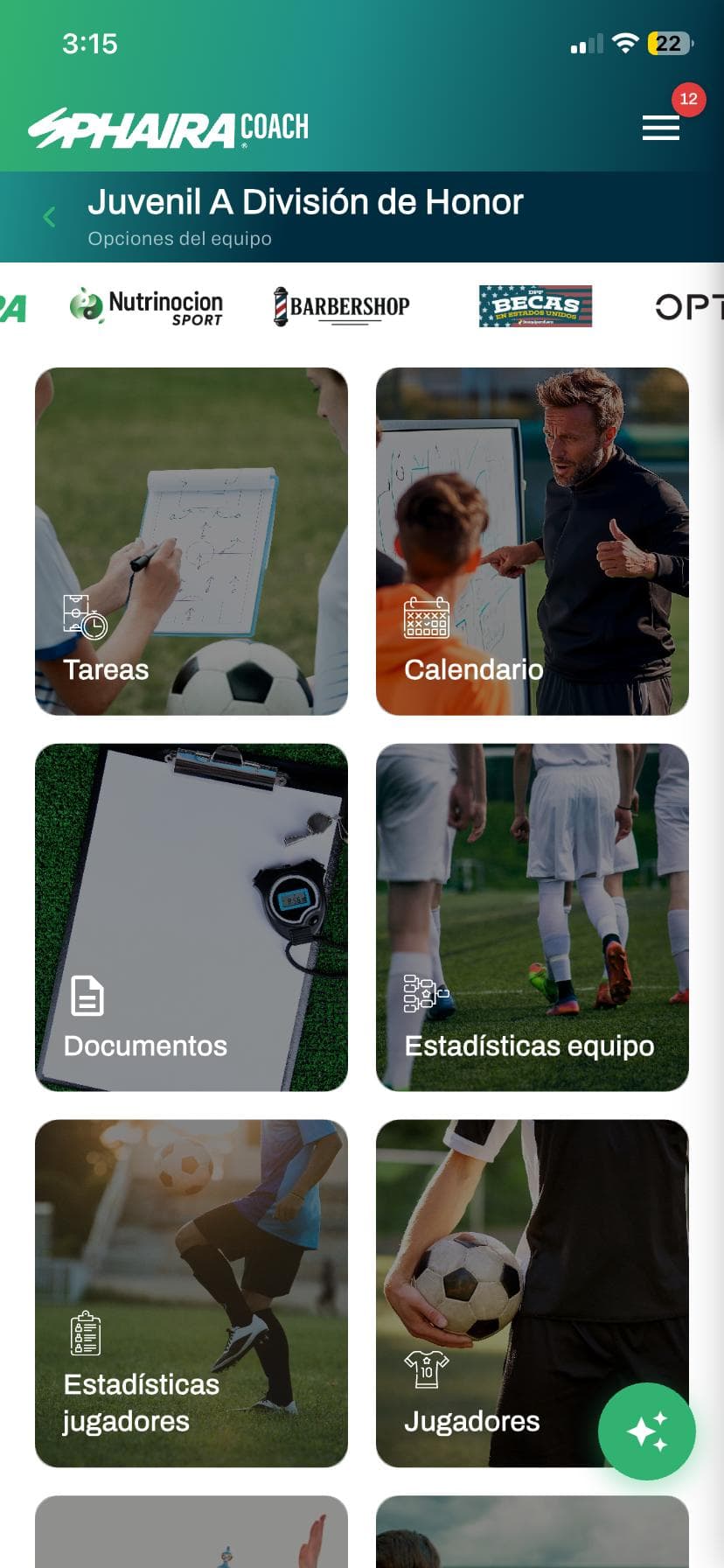Open the hamburger menu with notifications badge
The image size is (724, 1568).
click(661, 128)
